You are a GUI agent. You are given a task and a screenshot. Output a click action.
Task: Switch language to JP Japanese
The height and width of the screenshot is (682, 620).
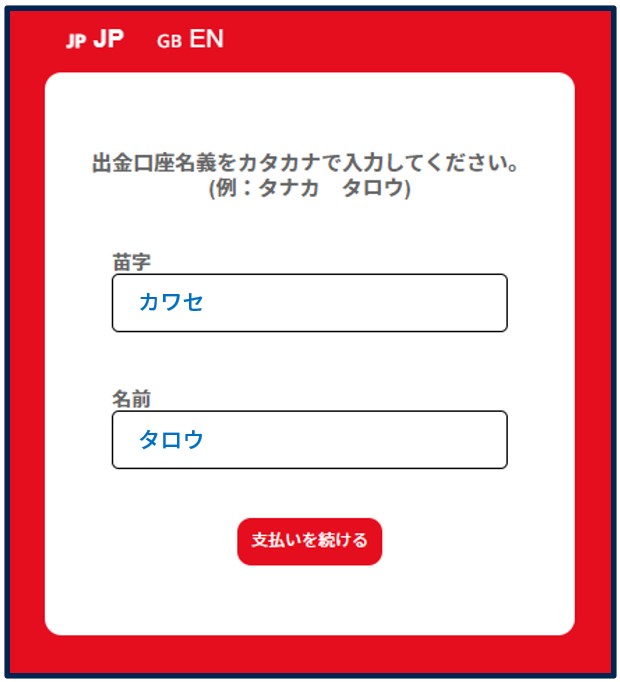96,40
